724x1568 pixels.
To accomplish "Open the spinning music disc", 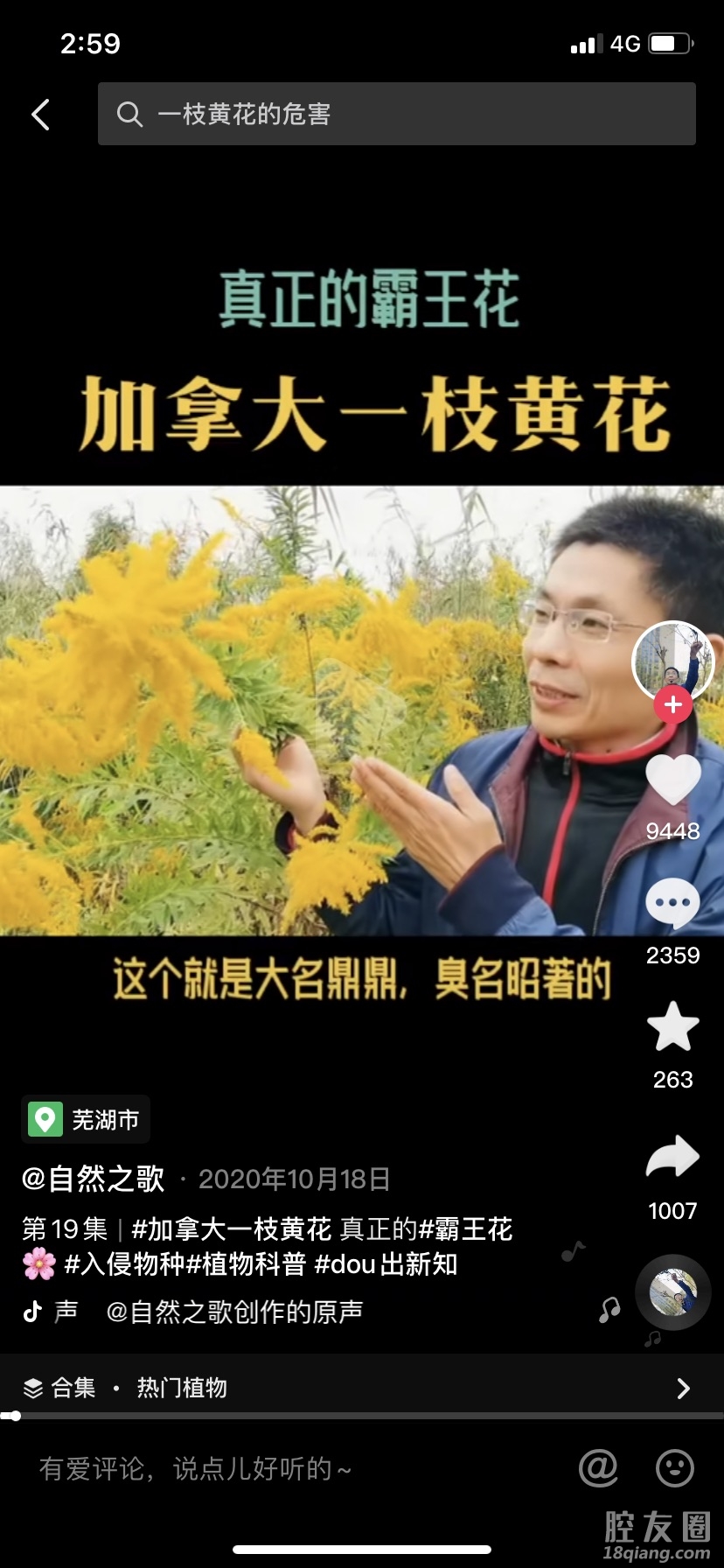I will coord(672,1292).
